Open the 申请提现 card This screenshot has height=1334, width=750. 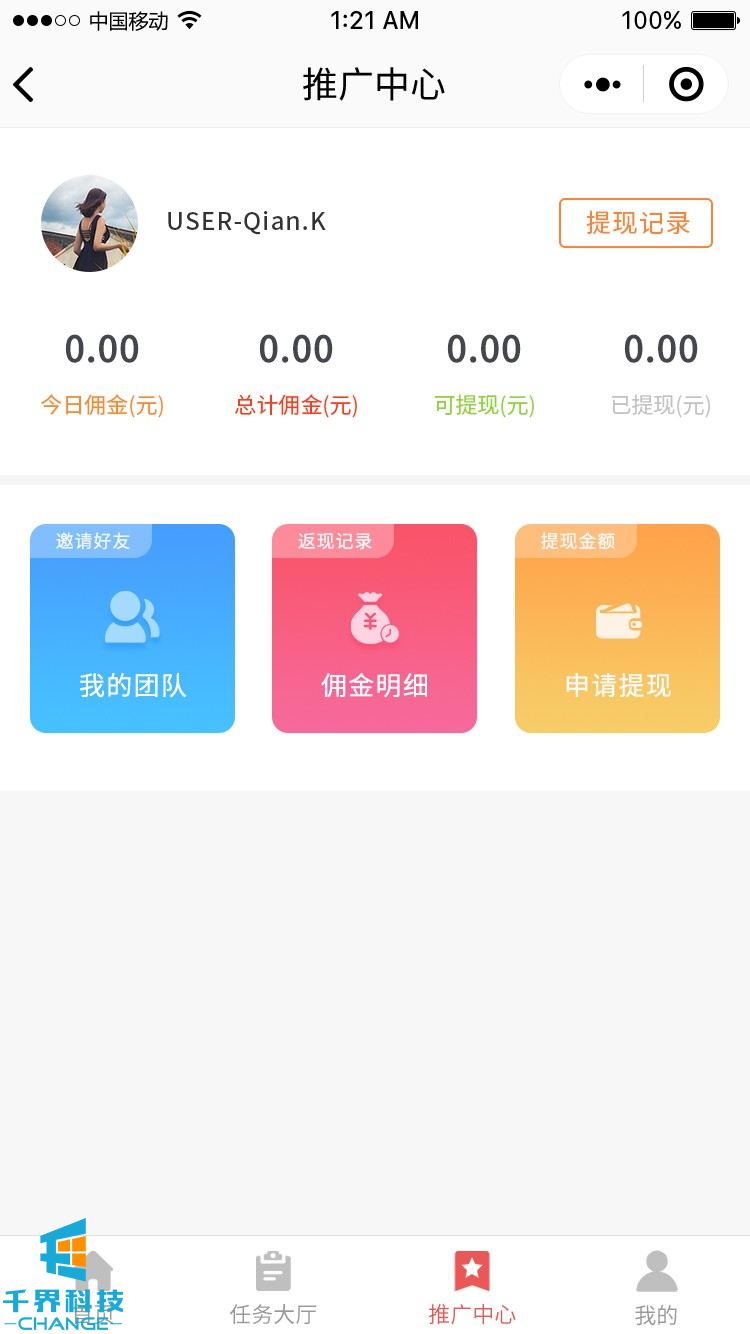click(x=617, y=629)
